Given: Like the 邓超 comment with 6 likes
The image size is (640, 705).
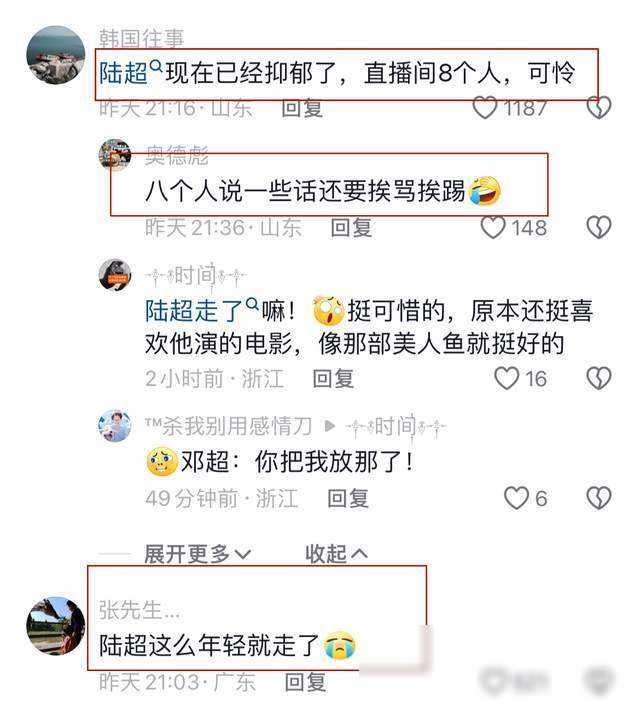Looking at the screenshot, I should [x=516, y=498].
